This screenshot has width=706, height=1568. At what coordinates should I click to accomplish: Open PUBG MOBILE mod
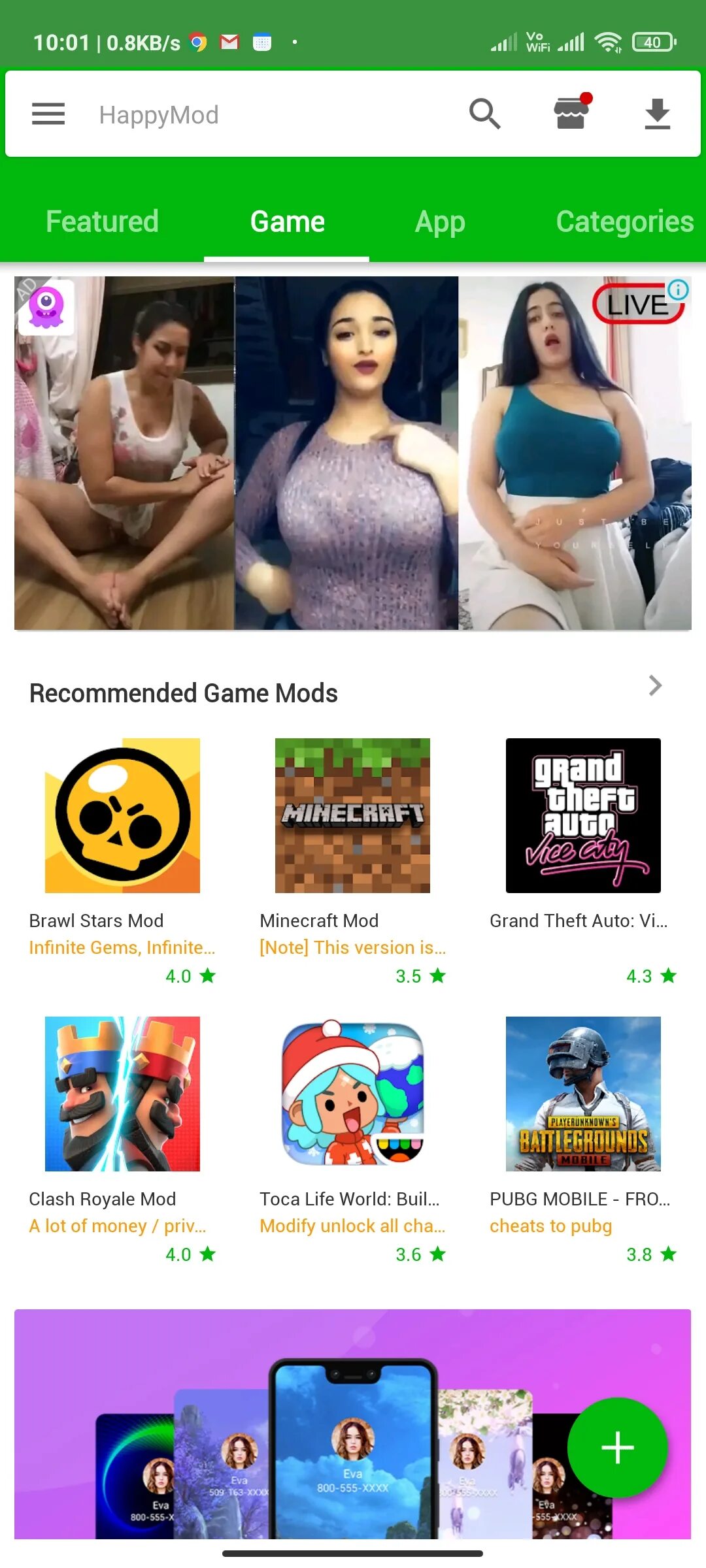pos(583,1094)
